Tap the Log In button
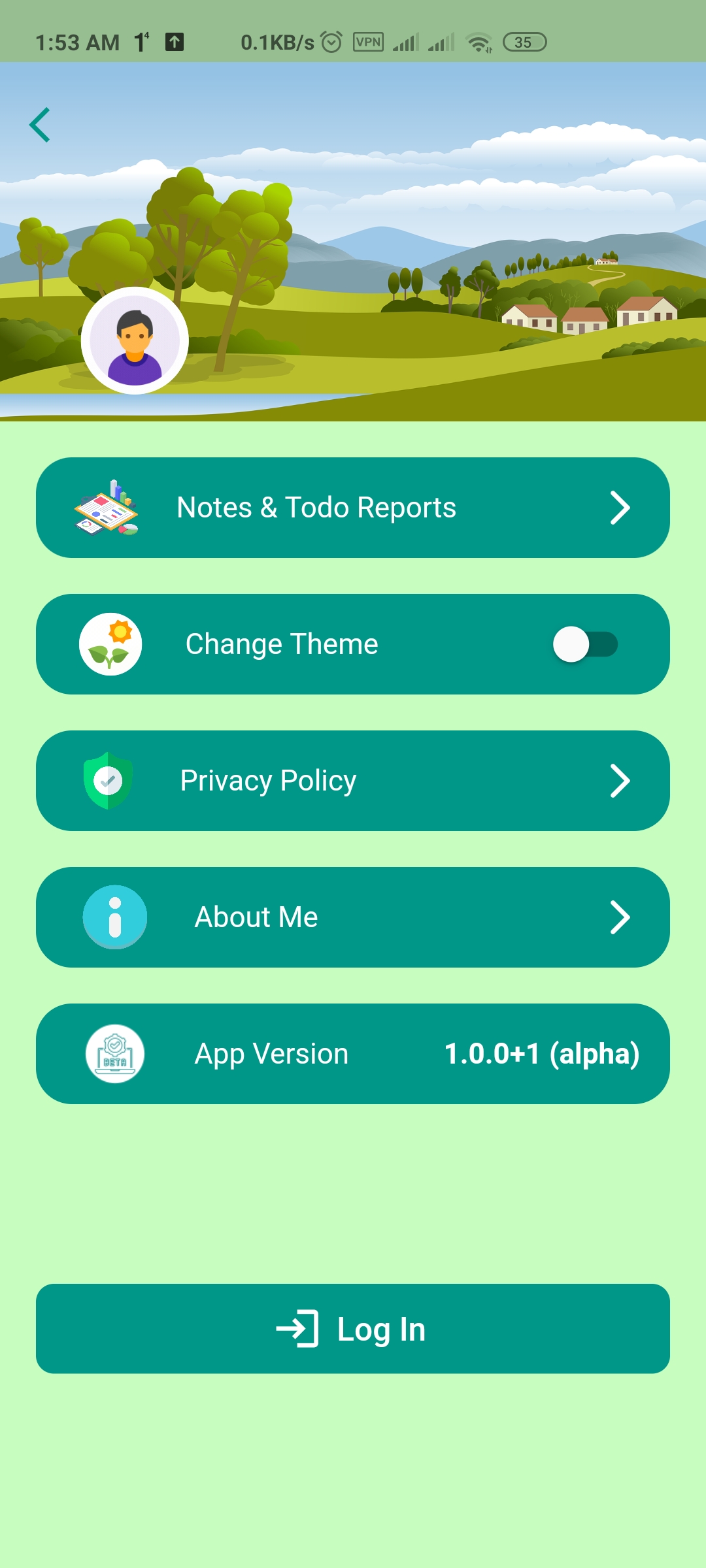706x1568 pixels. pos(353,1329)
